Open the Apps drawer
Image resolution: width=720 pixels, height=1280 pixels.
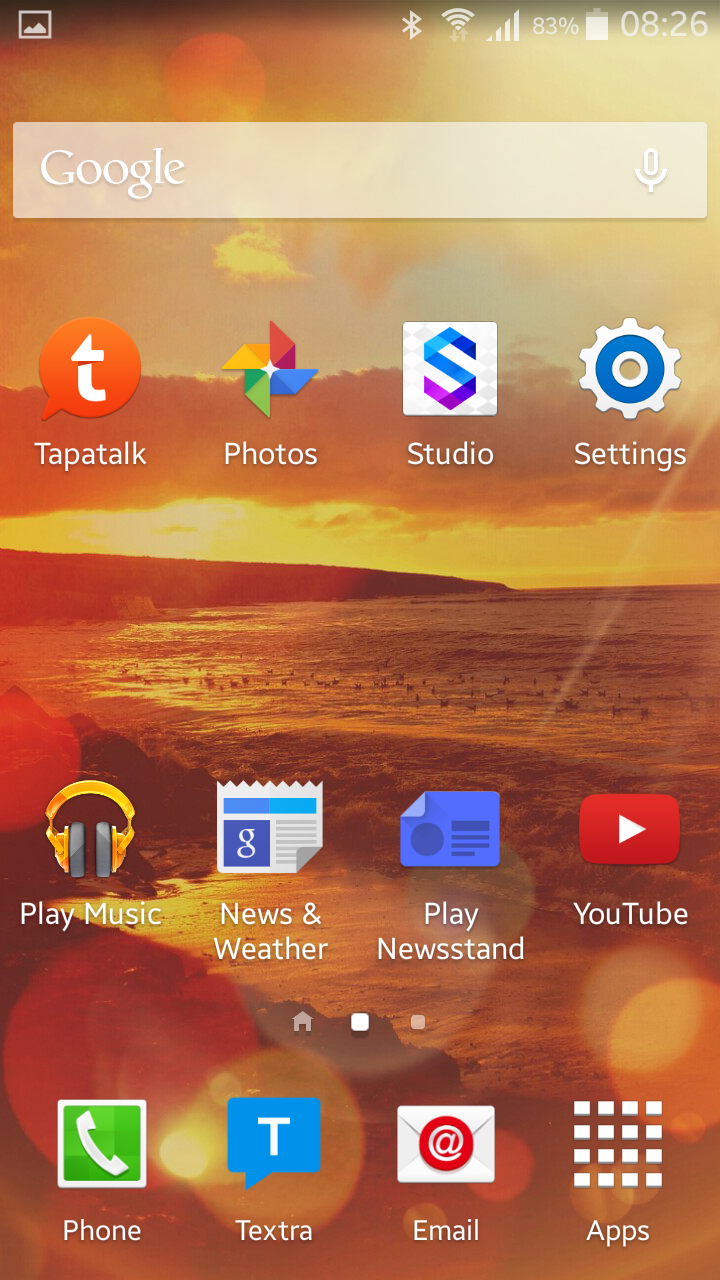(618, 1170)
